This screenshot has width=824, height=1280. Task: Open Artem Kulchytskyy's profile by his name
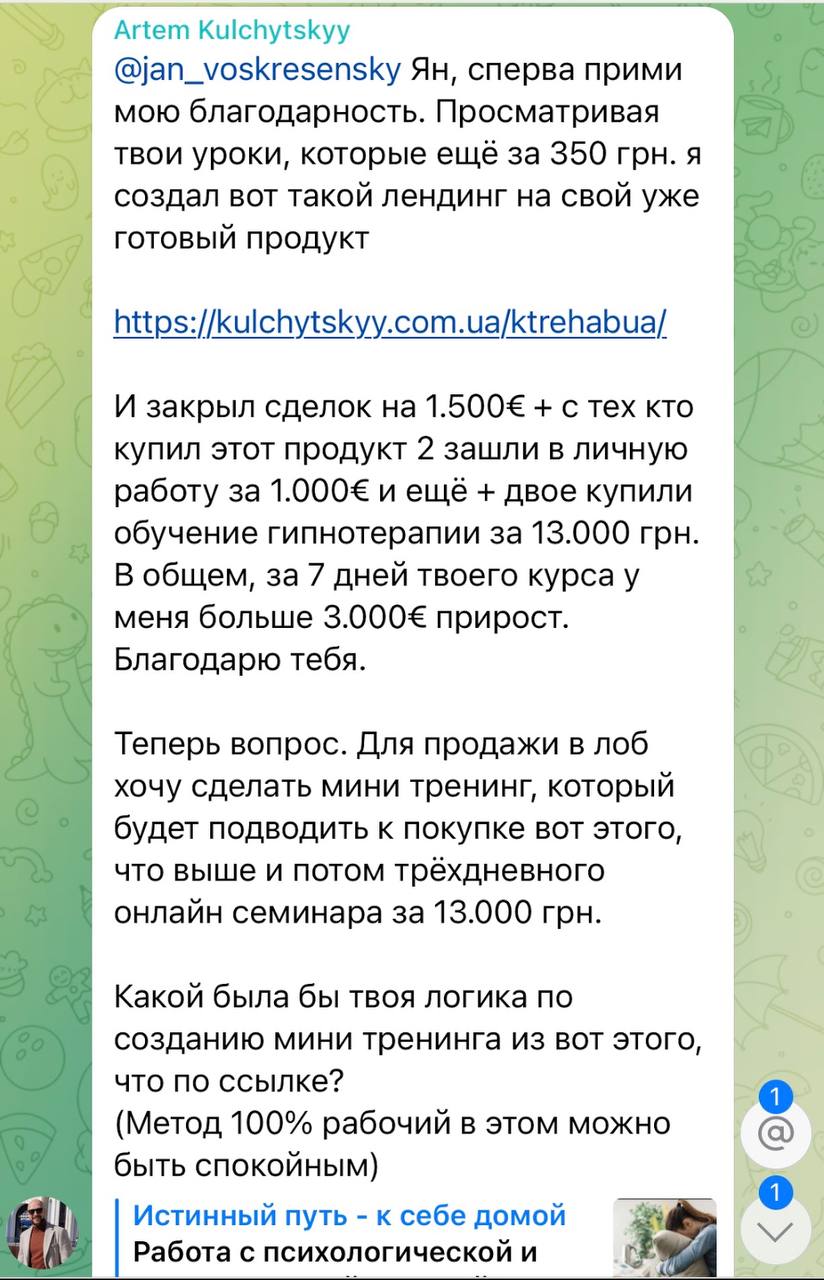click(232, 30)
